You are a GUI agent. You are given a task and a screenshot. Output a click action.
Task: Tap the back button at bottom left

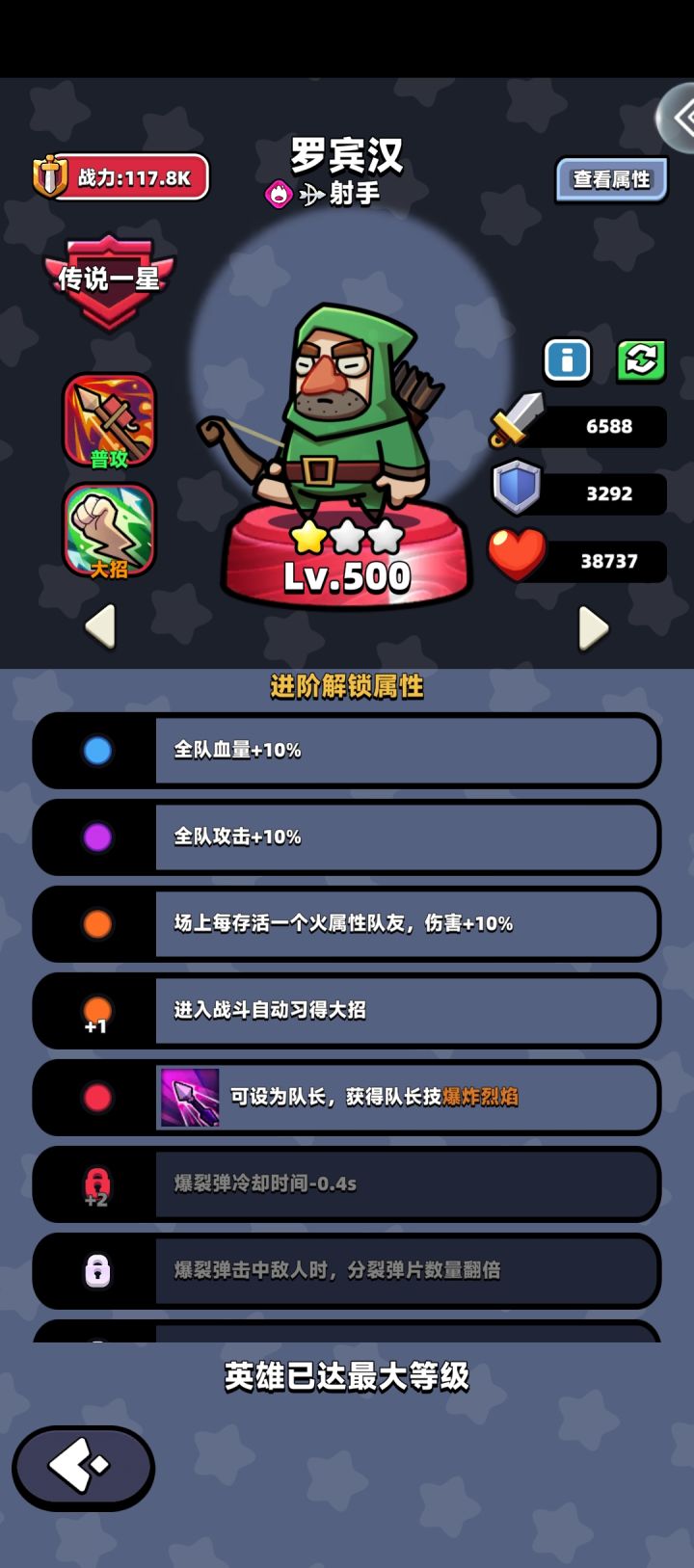click(83, 1466)
